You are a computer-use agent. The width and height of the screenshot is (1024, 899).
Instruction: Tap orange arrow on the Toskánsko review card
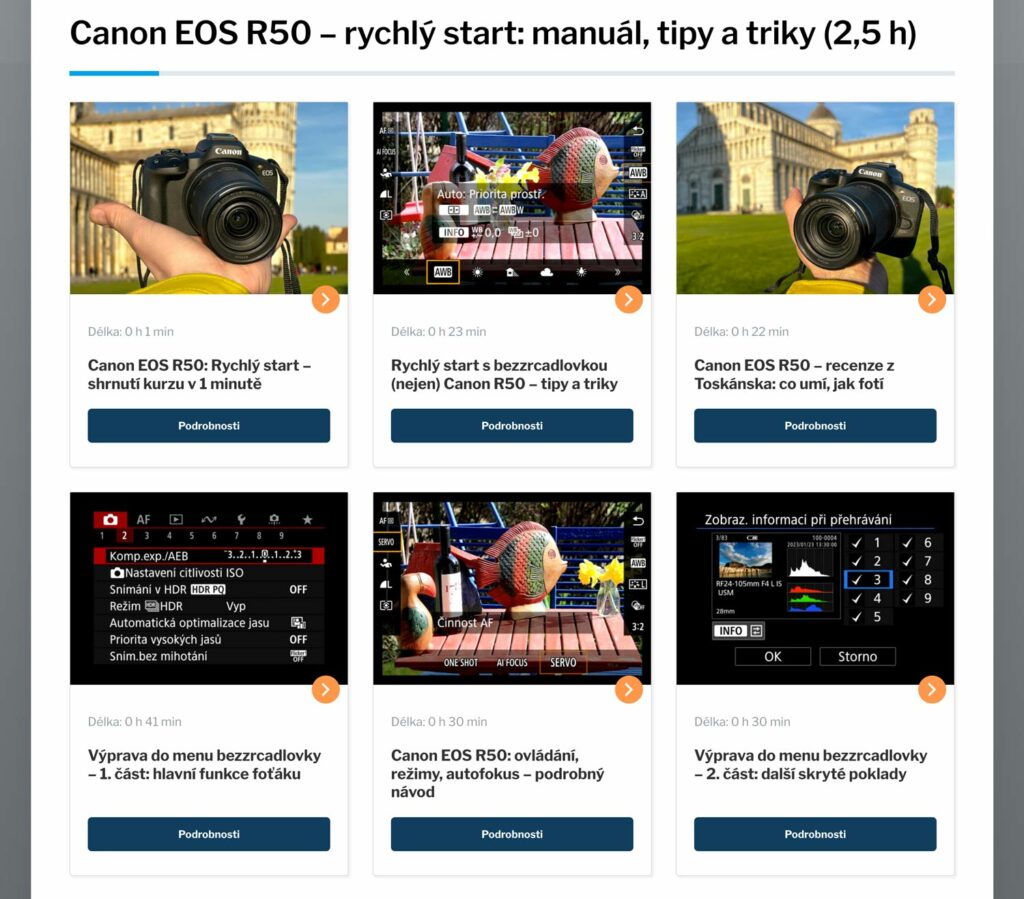click(931, 299)
